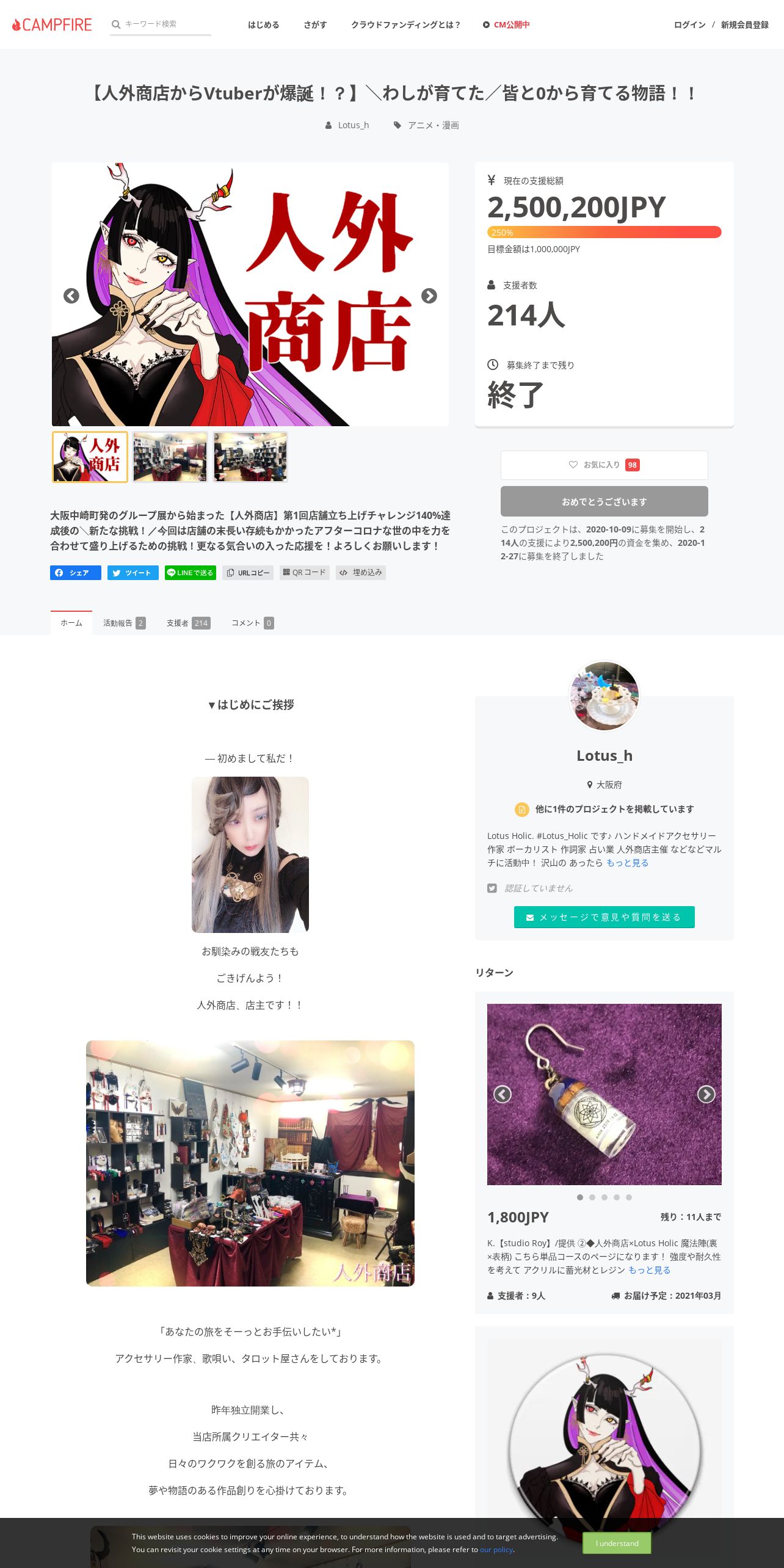This screenshot has width=784, height=1568.
Task: Open 新規会員登録 member registration
Action: [x=744, y=25]
